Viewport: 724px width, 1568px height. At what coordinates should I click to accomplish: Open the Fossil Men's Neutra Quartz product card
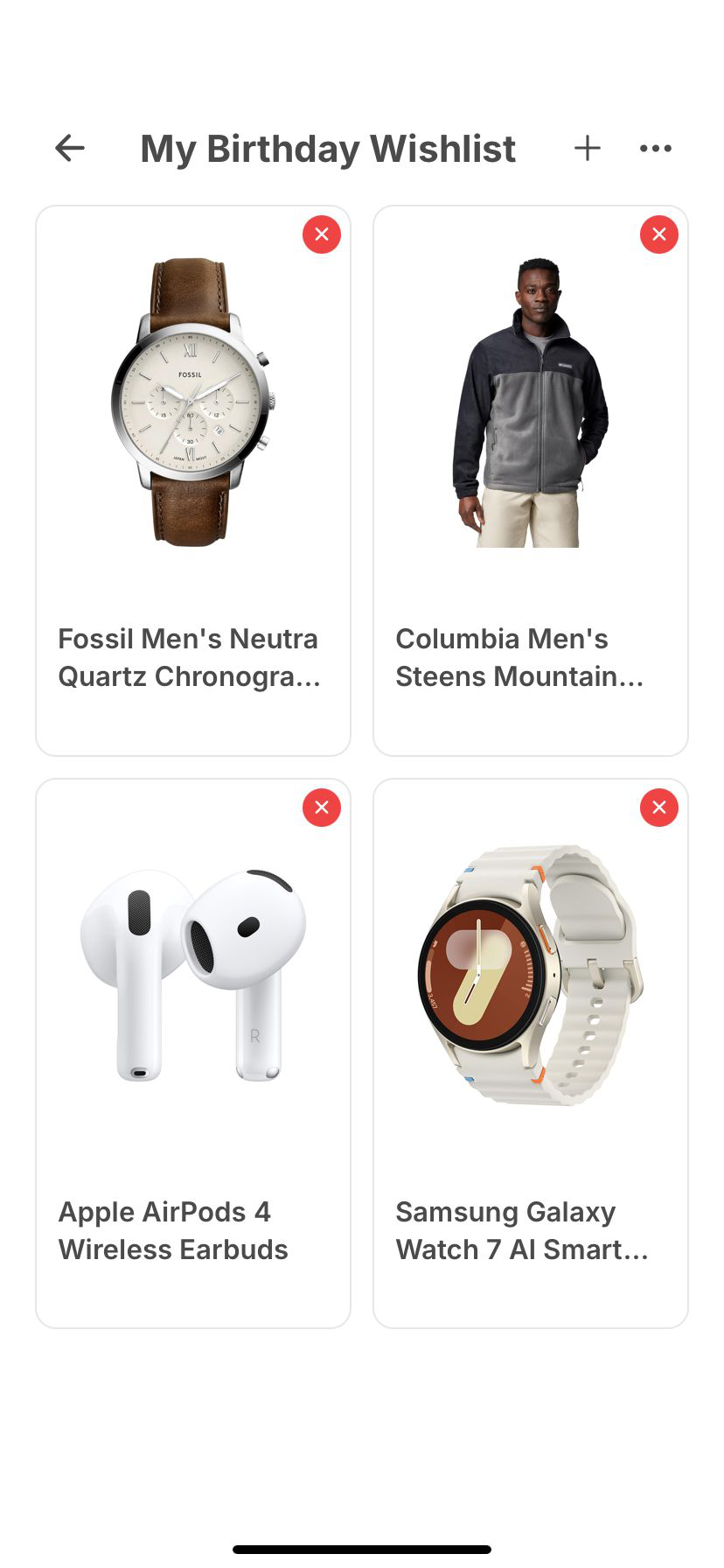click(192, 479)
